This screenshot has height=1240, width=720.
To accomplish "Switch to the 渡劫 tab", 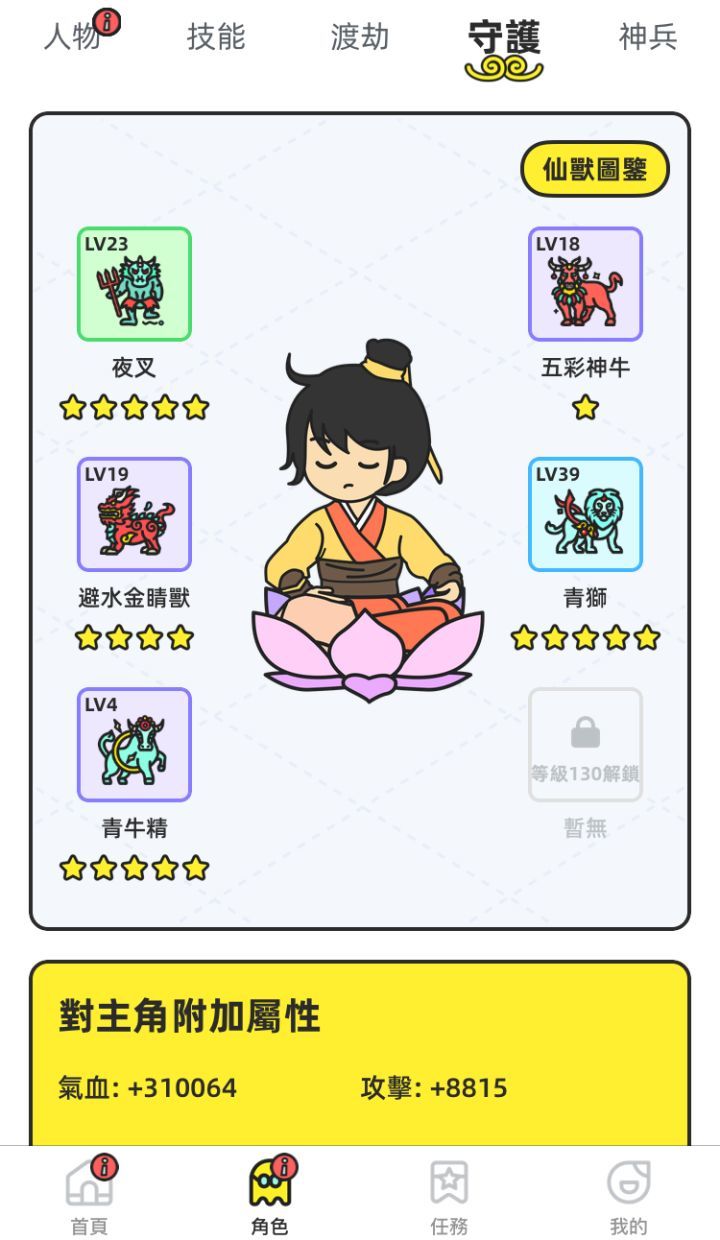I will coord(357,38).
